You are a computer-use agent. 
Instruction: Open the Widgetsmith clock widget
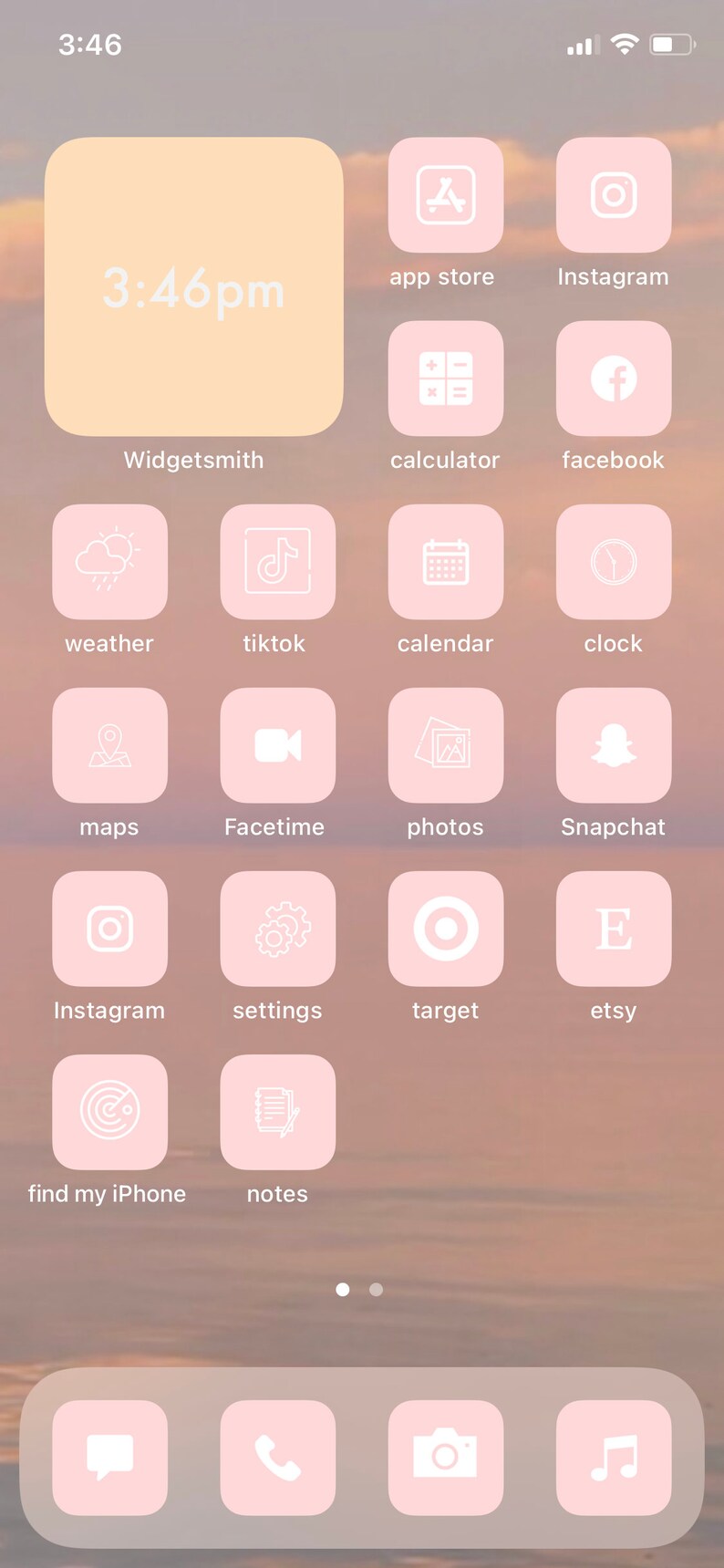[194, 286]
